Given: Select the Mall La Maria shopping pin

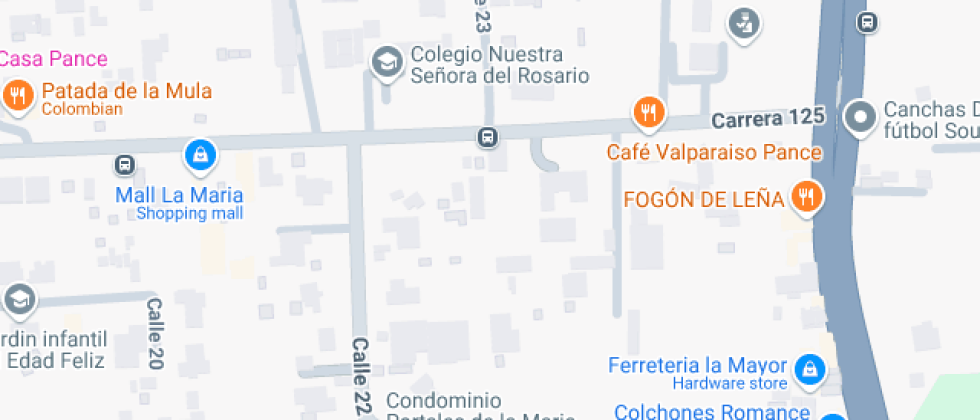Looking at the screenshot, I should point(200,156).
